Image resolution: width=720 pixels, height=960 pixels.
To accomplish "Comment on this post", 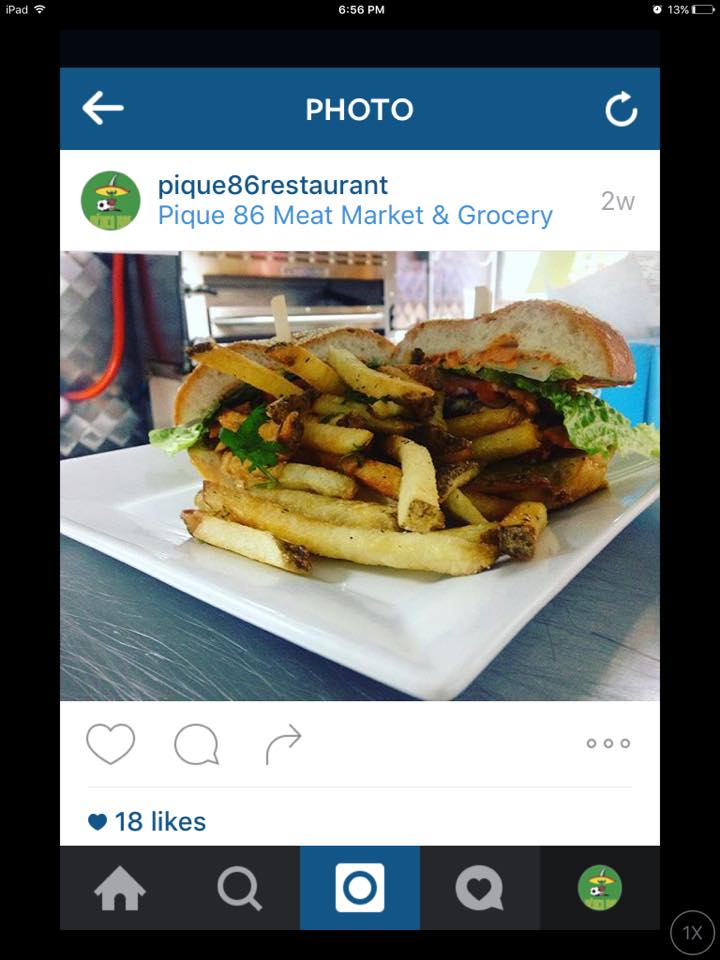I will coord(196,744).
